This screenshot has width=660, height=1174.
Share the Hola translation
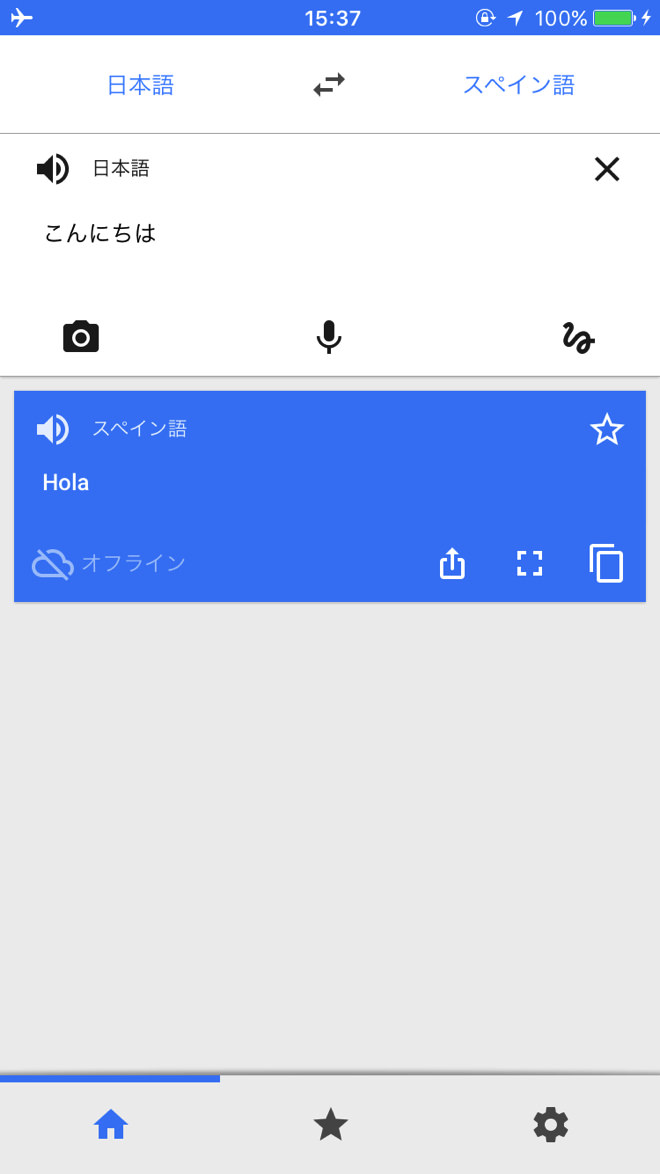[x=453, y=564]
